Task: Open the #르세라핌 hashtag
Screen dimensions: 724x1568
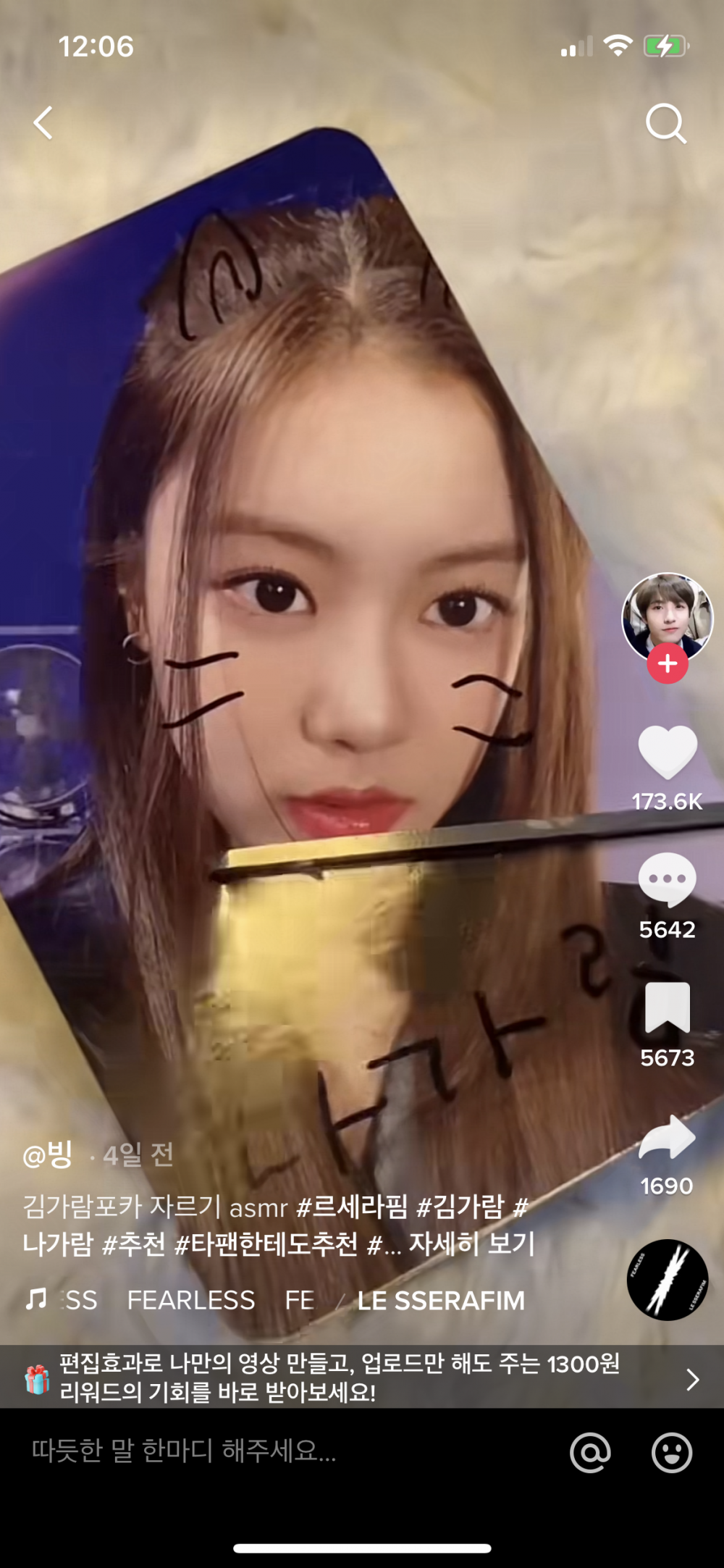Action: 353,1207
